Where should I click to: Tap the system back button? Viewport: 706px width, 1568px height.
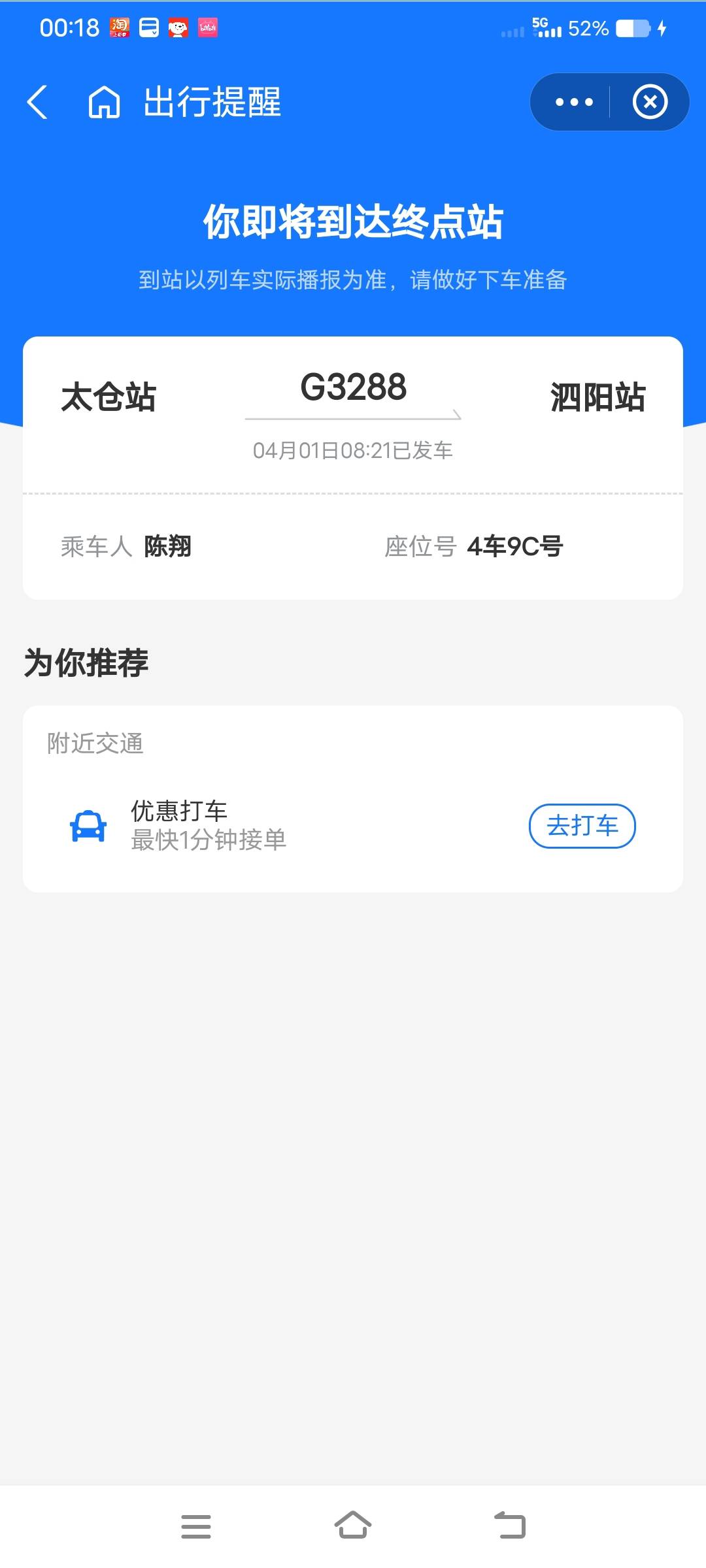[510, 1526]
